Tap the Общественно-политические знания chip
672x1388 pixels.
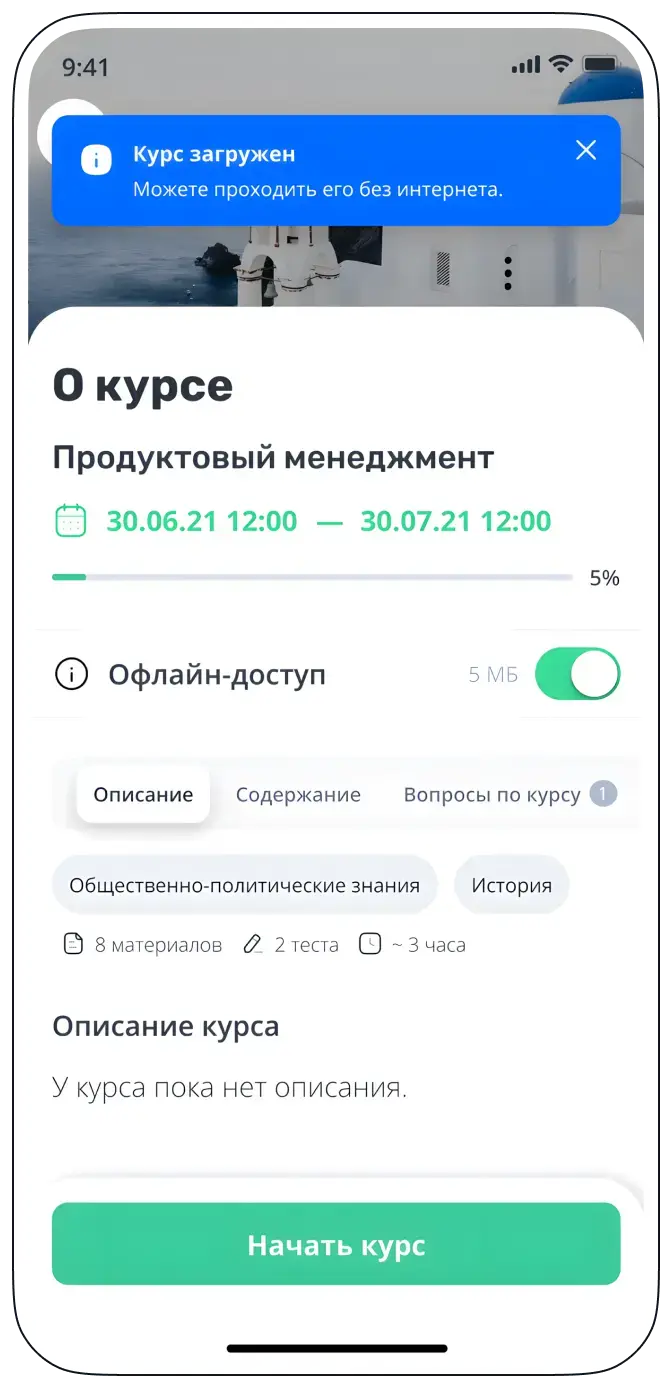(x=244, y=885)
